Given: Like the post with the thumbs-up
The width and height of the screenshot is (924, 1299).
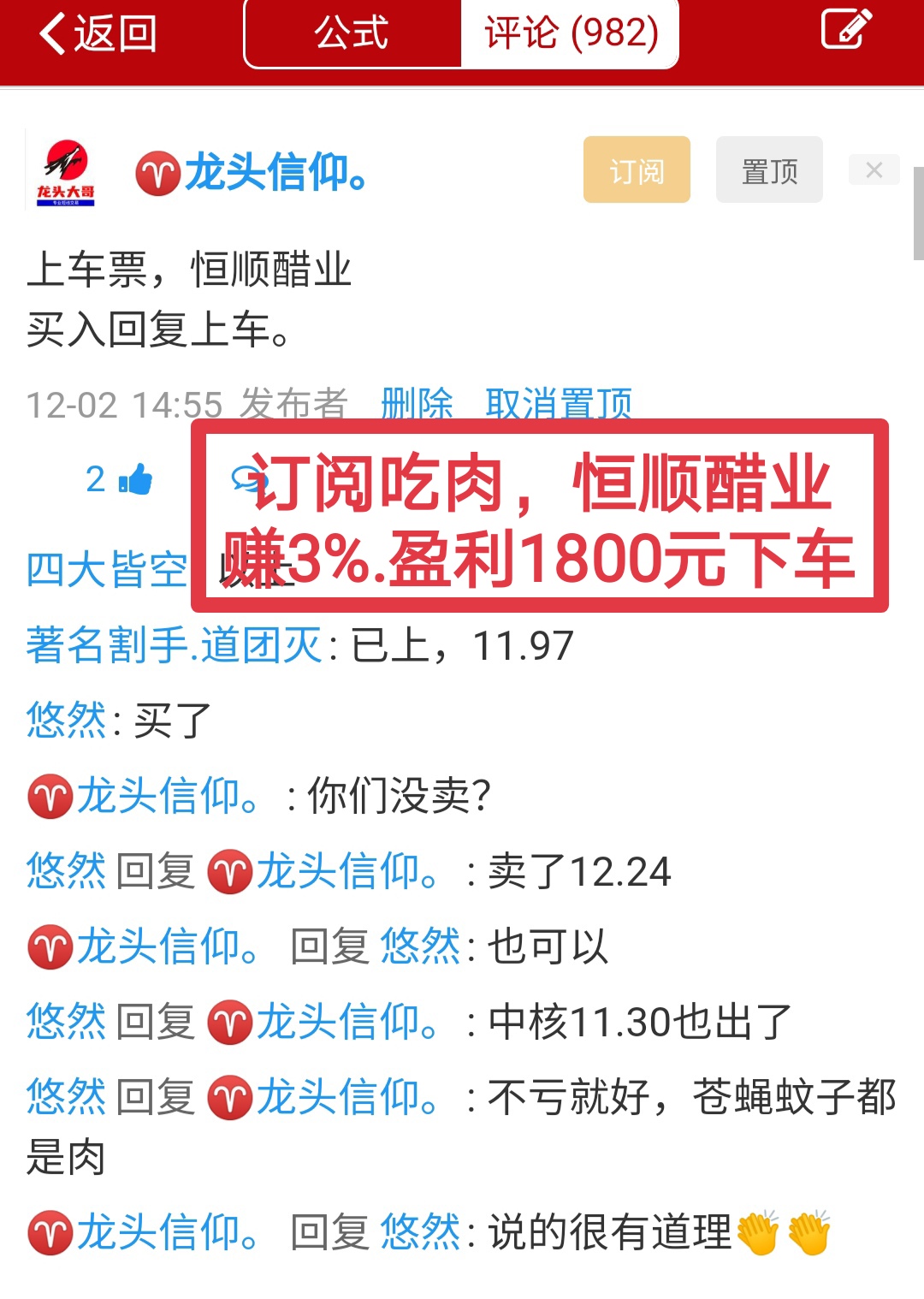Looking at the screenshot, I should [x=134, y=479].
